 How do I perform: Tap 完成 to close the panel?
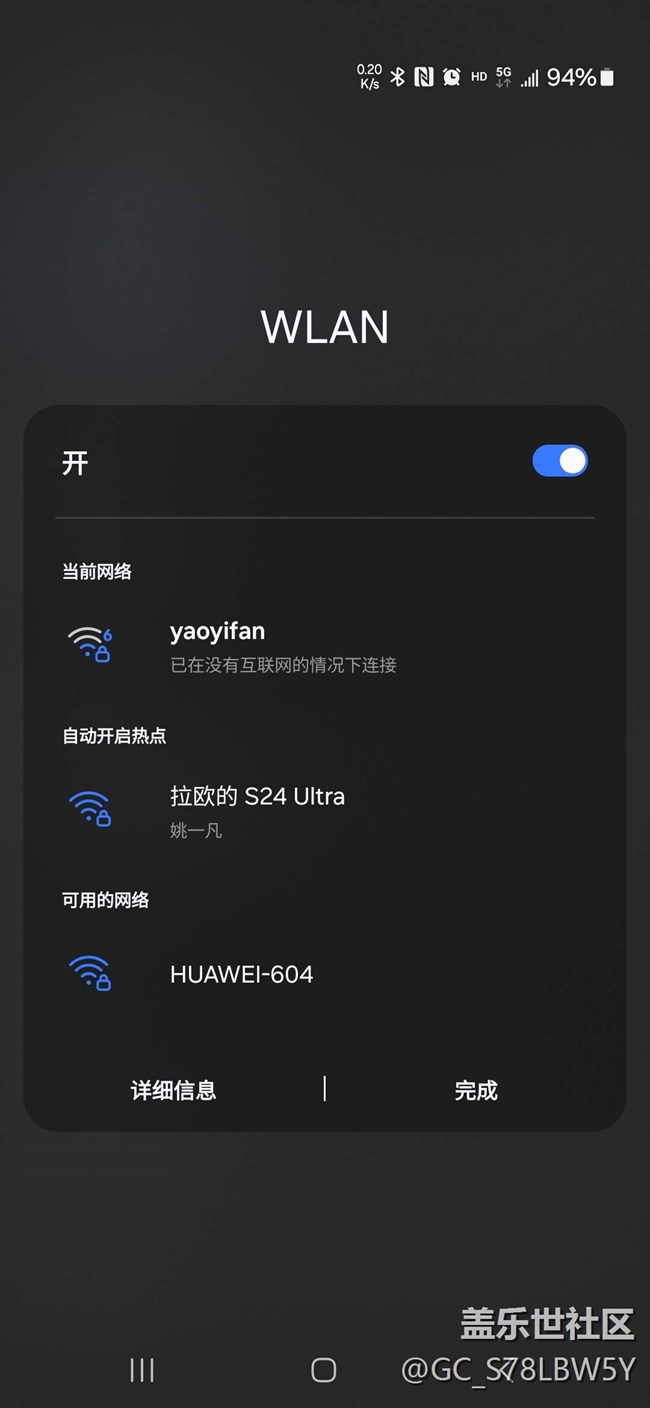click(476, 1090)
